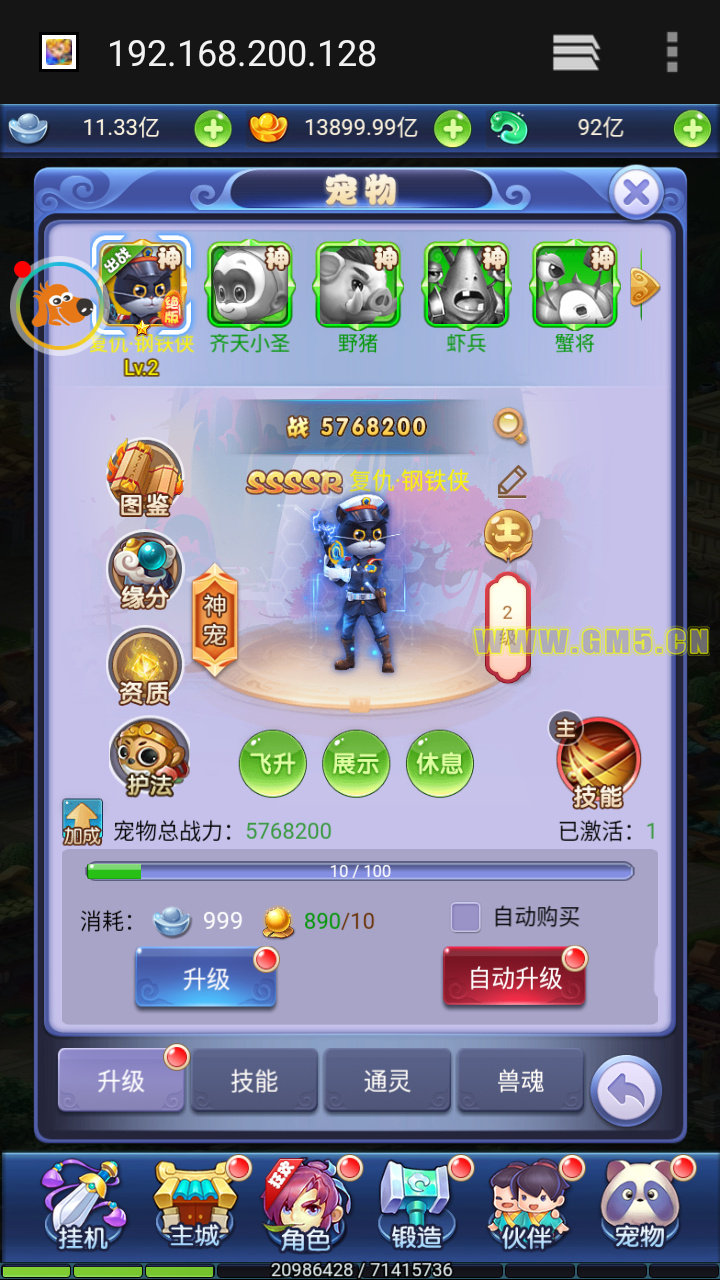Go to 主城 in bottom navigation

(194, 1207)
